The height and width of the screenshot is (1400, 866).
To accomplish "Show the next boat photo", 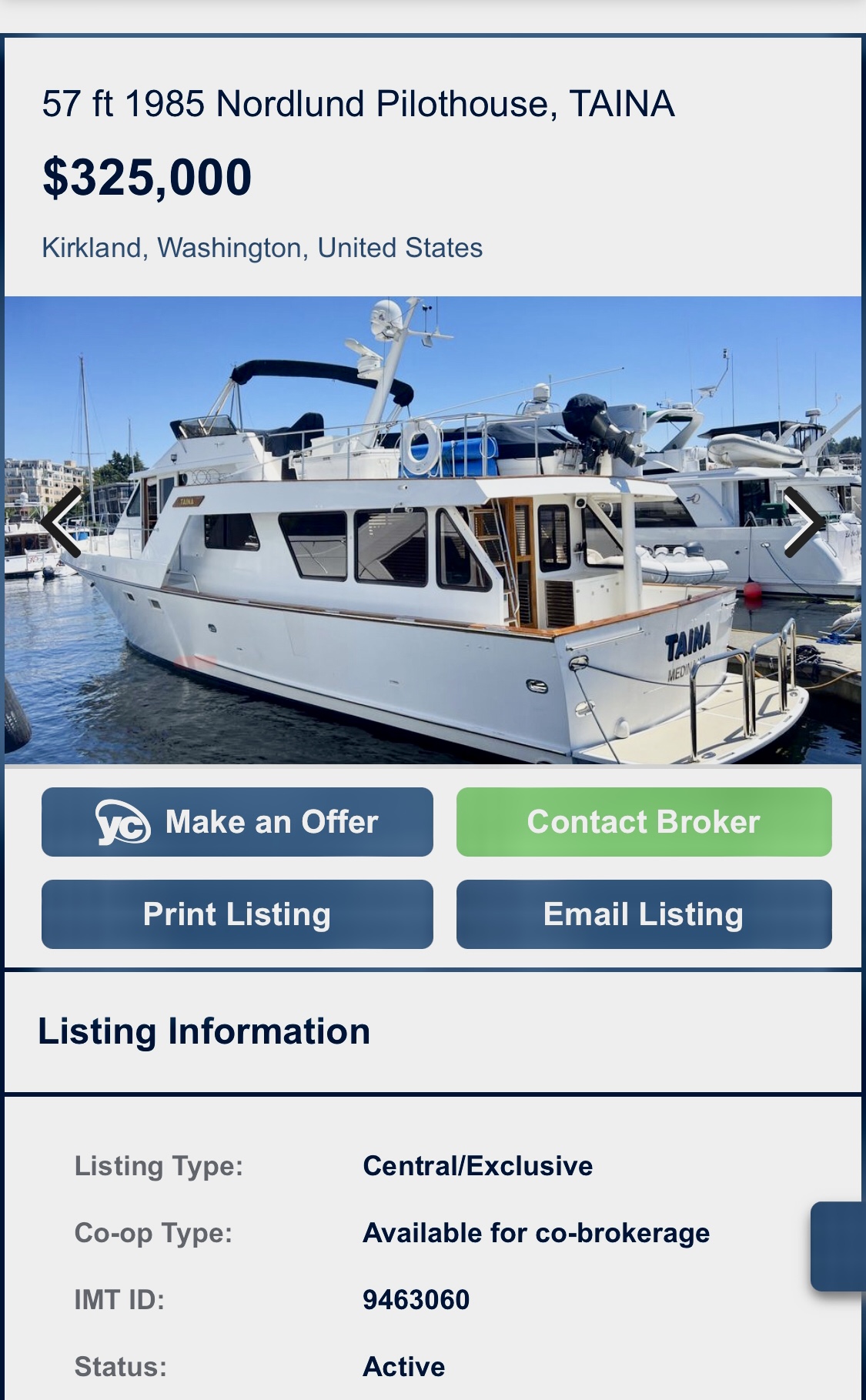I will 803,523.
